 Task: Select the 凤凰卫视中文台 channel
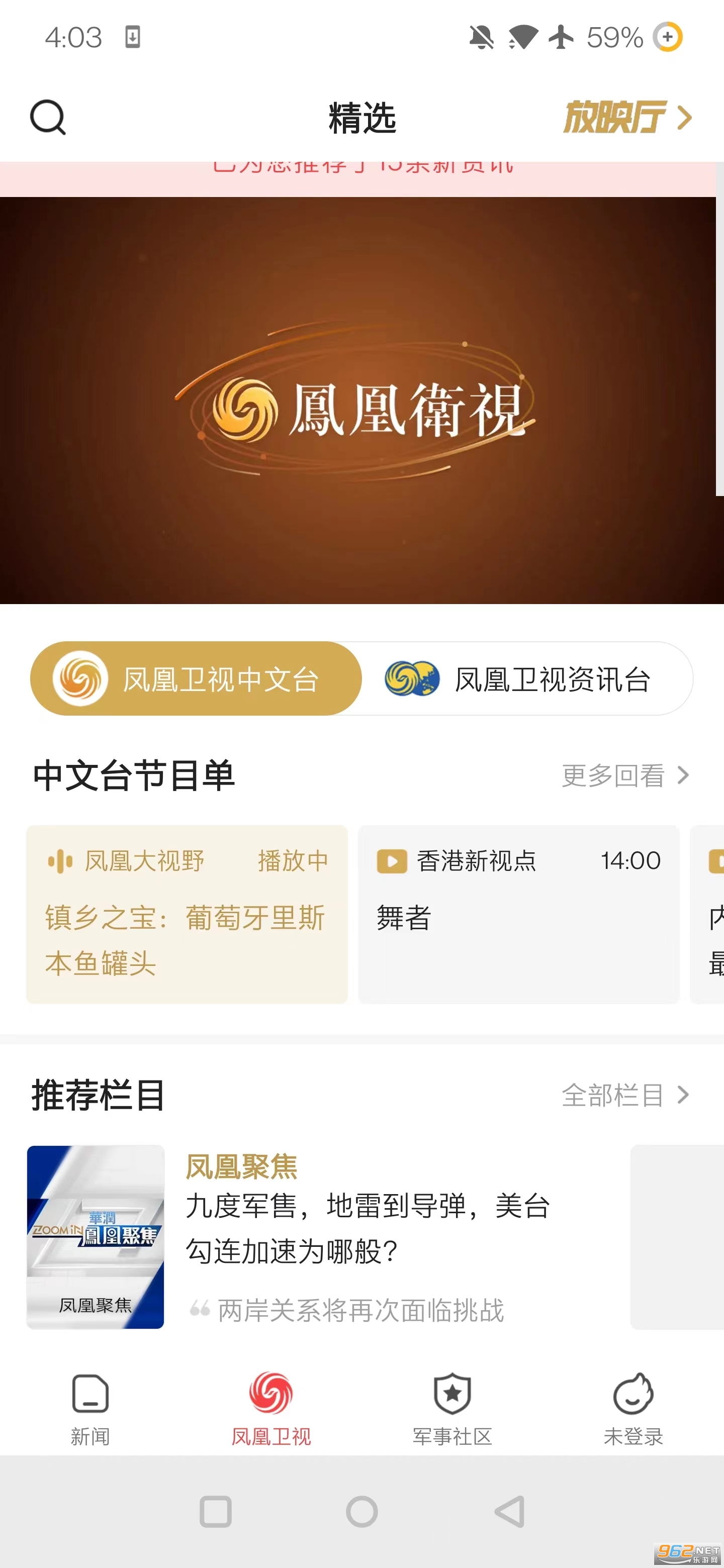(196, 678)
